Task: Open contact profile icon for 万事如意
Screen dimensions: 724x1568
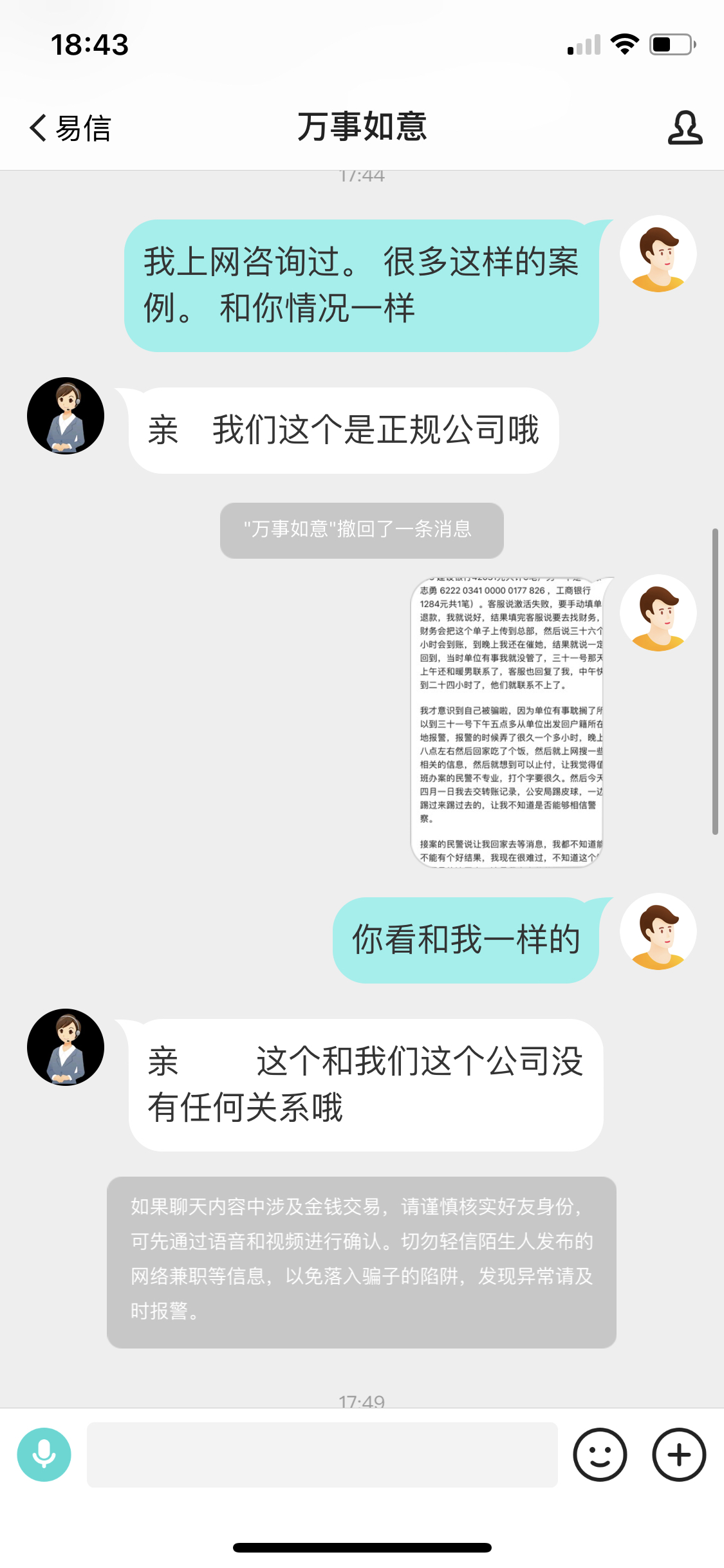Action: [x=684, y=127]
